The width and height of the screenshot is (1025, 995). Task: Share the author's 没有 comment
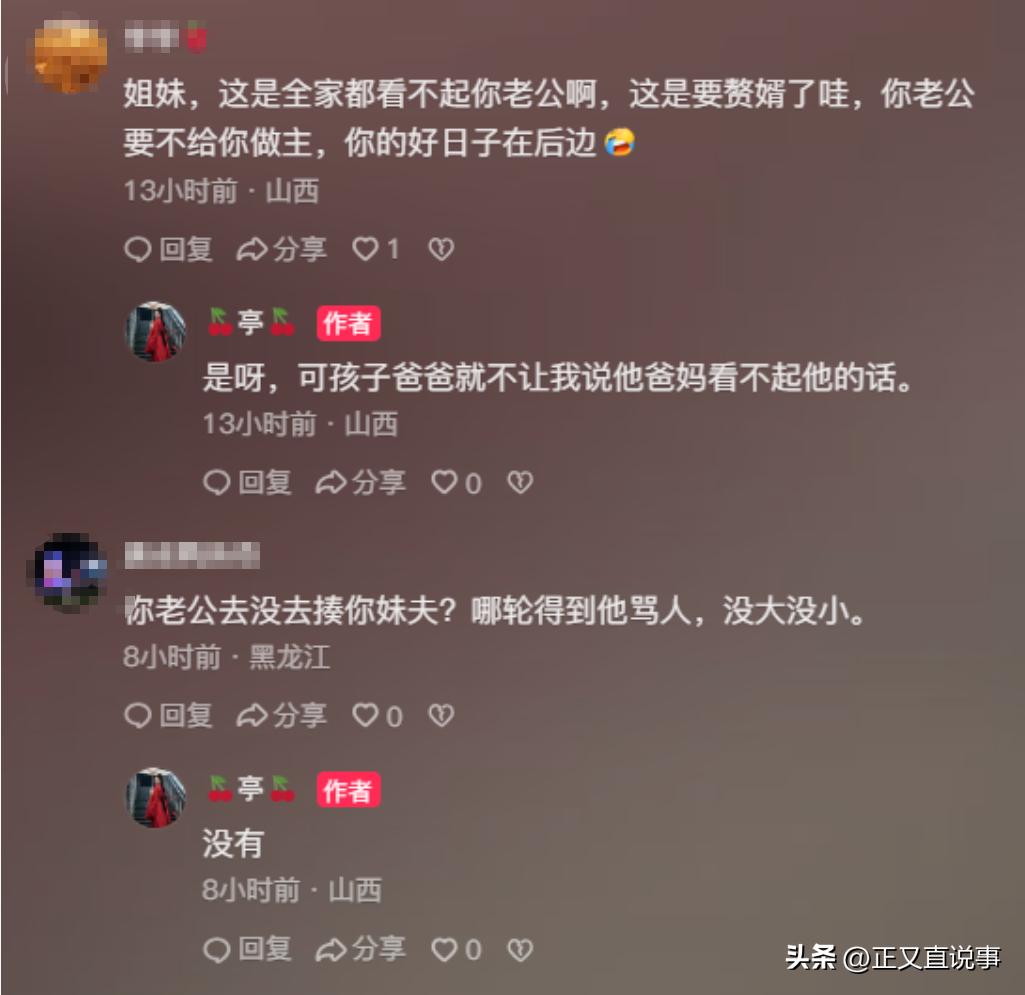coord(360,949)
